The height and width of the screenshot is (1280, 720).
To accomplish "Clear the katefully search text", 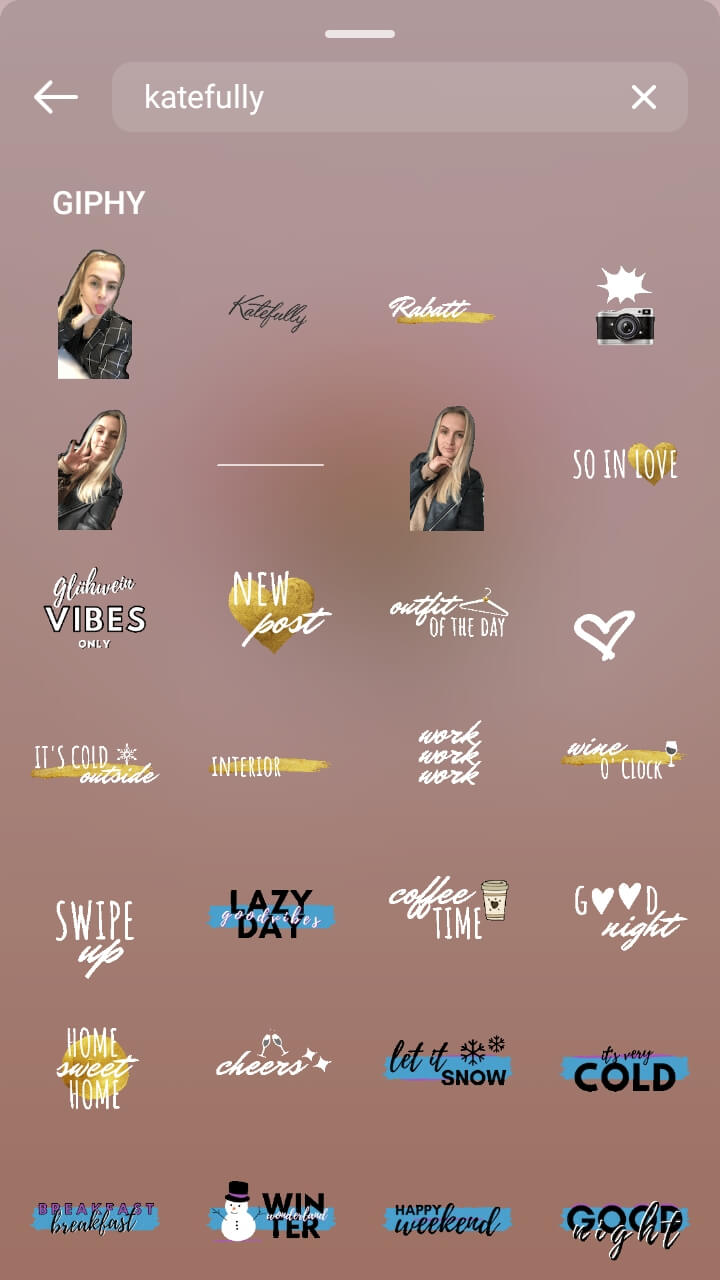I will coord(643,97).
